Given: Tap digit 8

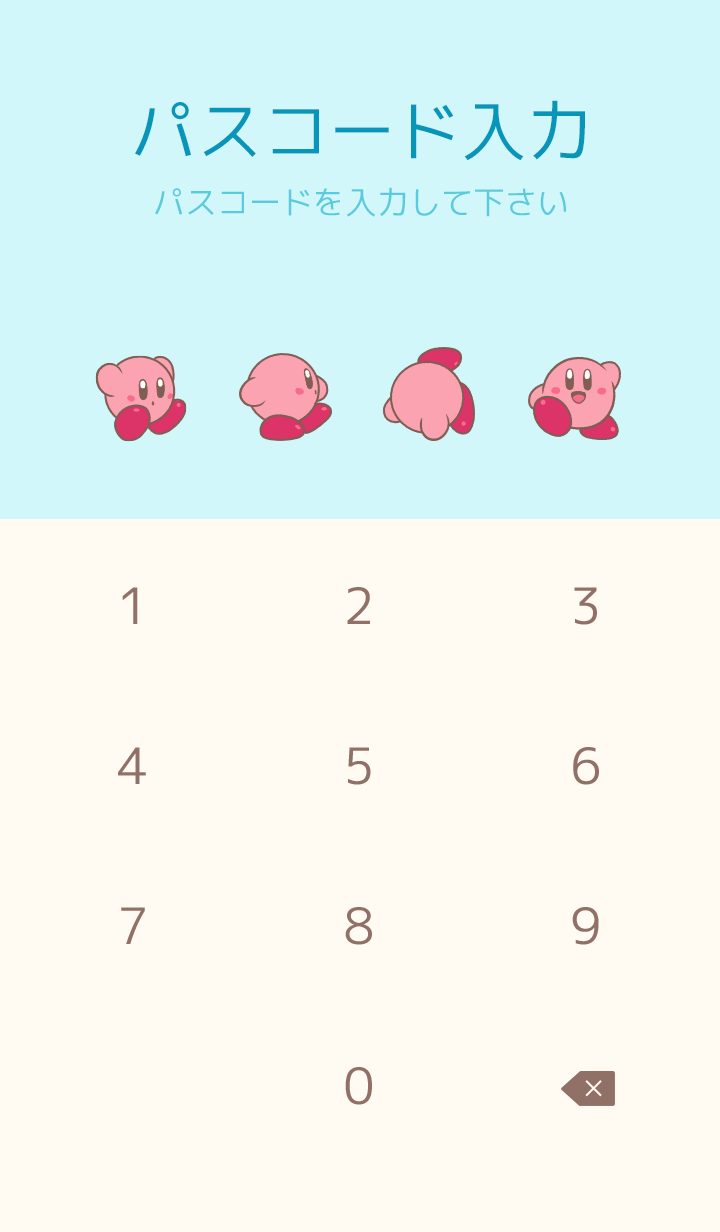Looking at the screenshot, I should click(x=359, y=927).
